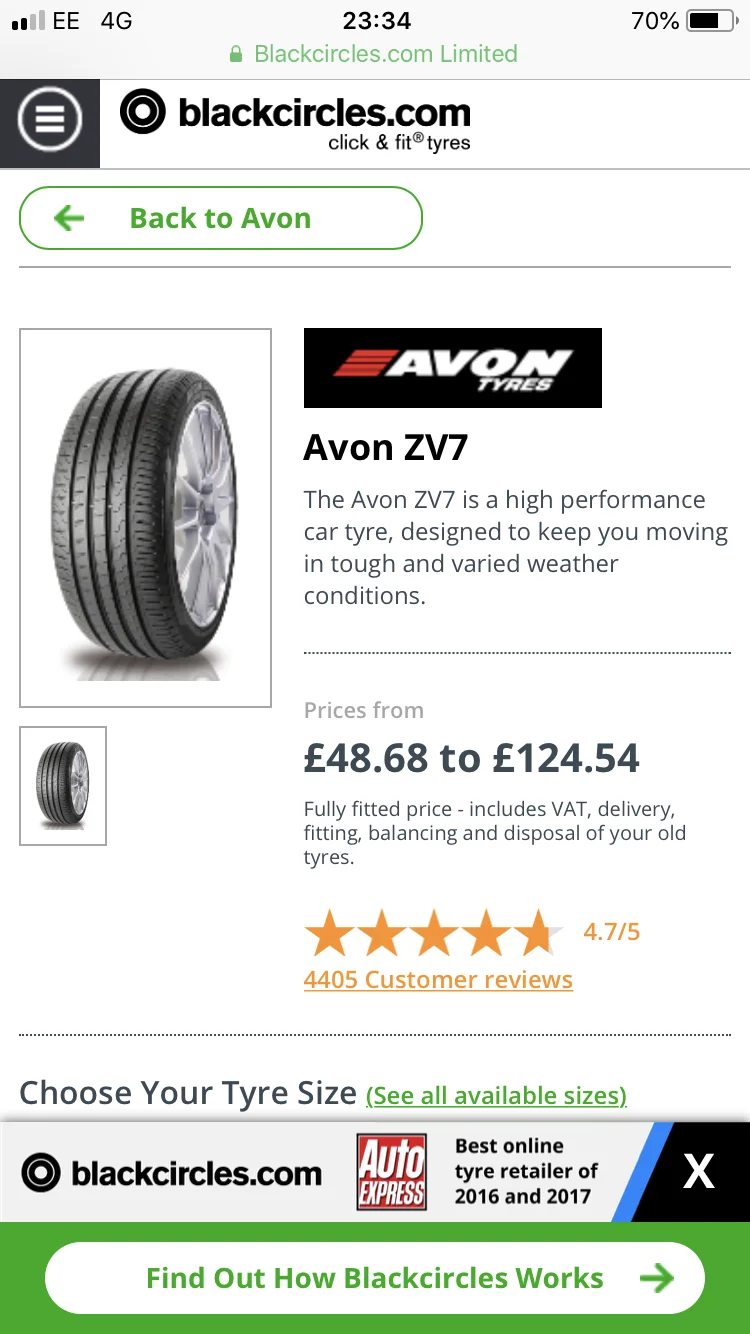Go back to Avon tyres
The height and width of the screenshot is (1334, 750).
click(x=221, y=218)
